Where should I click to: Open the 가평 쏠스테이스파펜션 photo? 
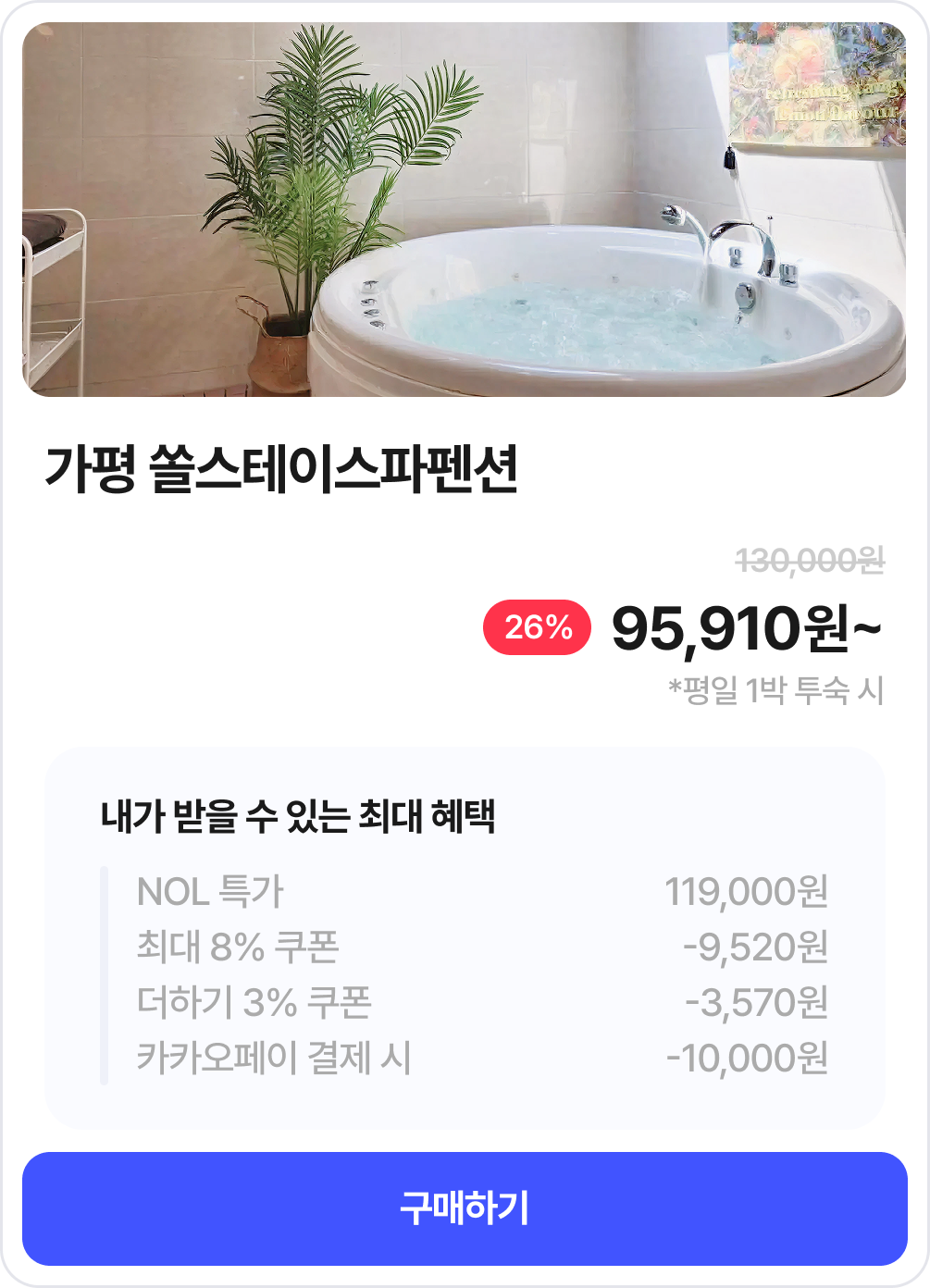click(465, 210)
